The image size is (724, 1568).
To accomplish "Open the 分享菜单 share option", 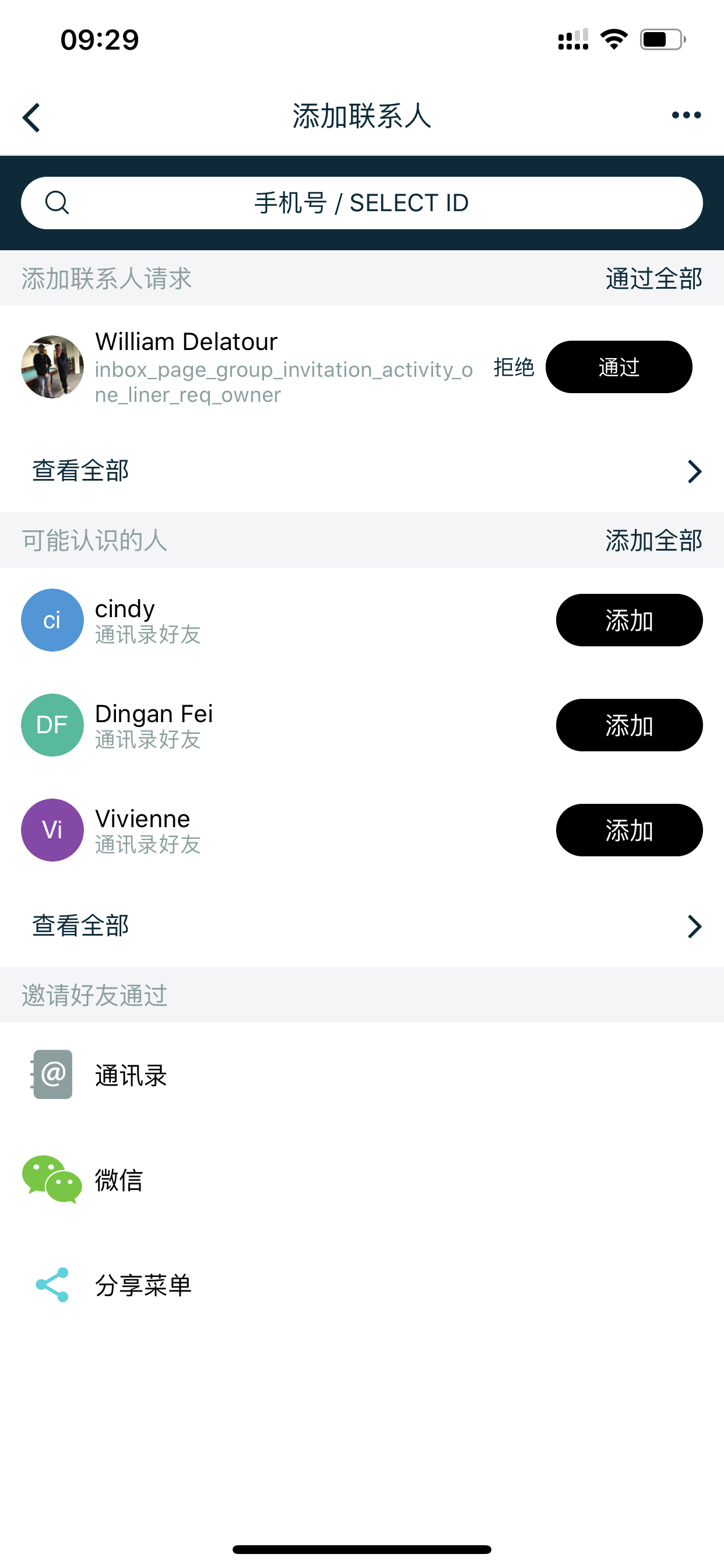I will [143, 1285].
